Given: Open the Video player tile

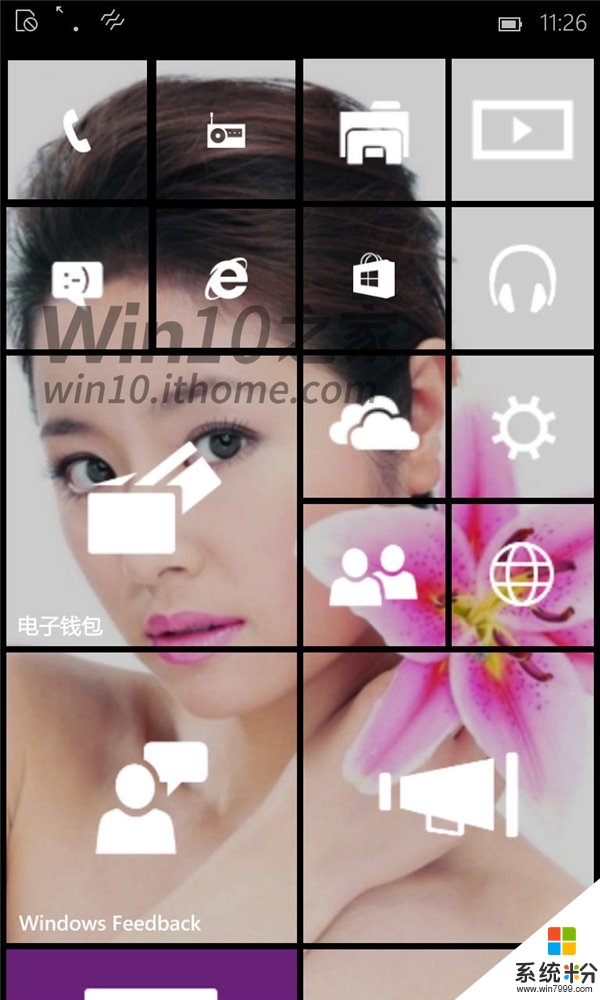Looking at the screenshot, I should point(523,131).
